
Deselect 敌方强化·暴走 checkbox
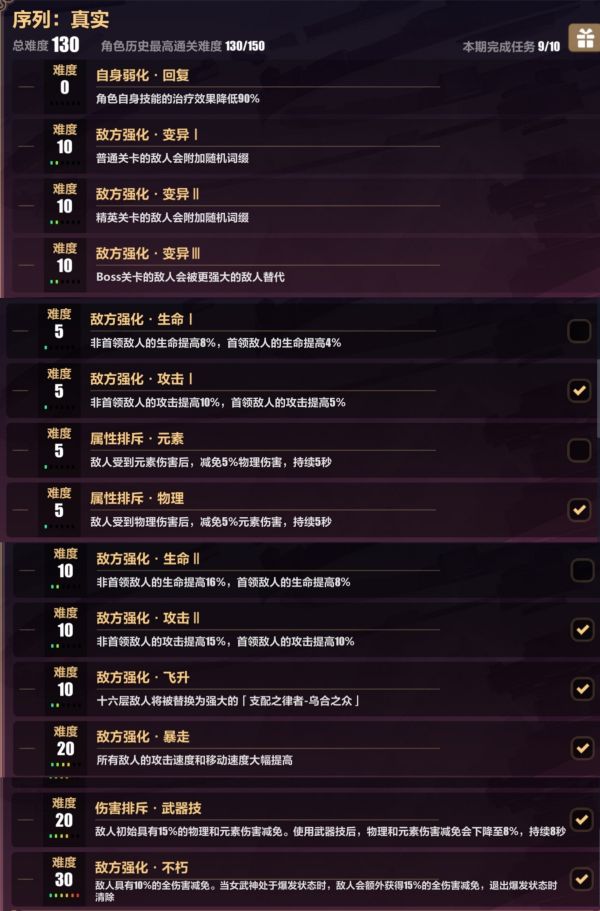tap(582, 748)
